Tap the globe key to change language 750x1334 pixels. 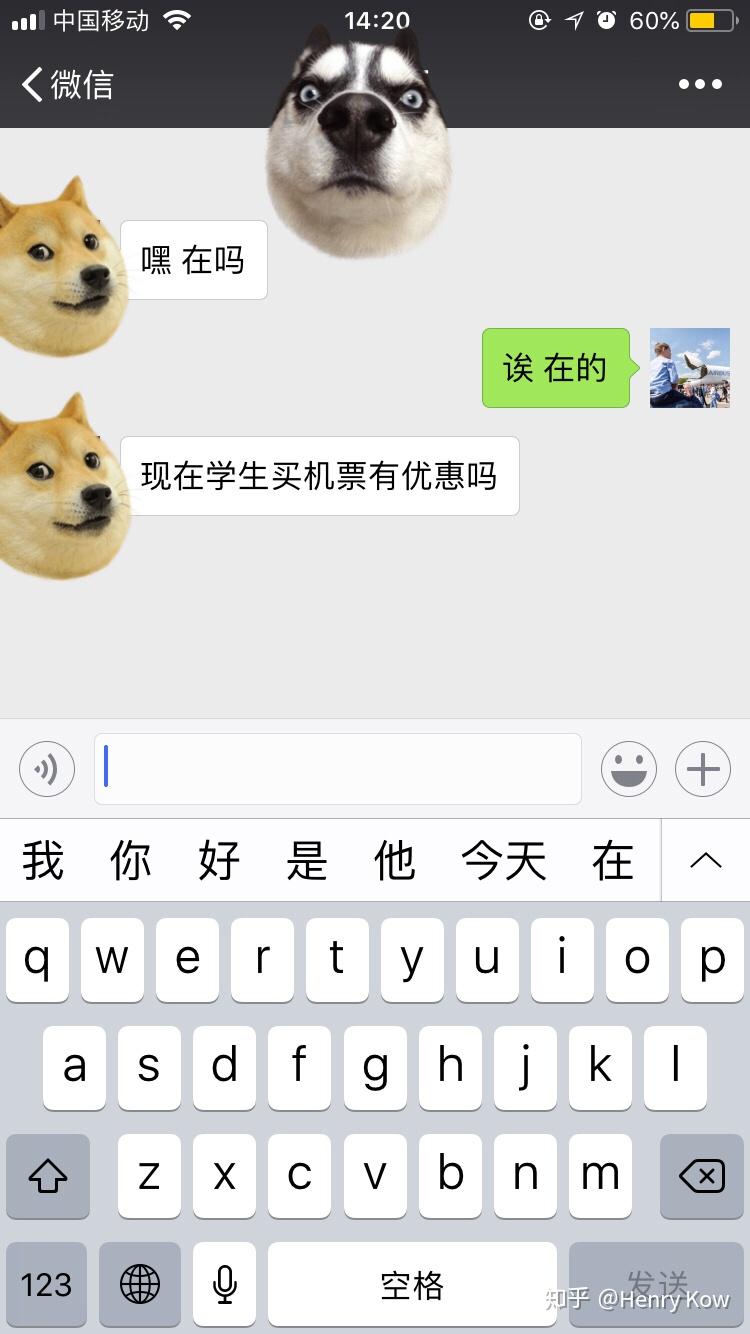click(x=139, y=1284)
